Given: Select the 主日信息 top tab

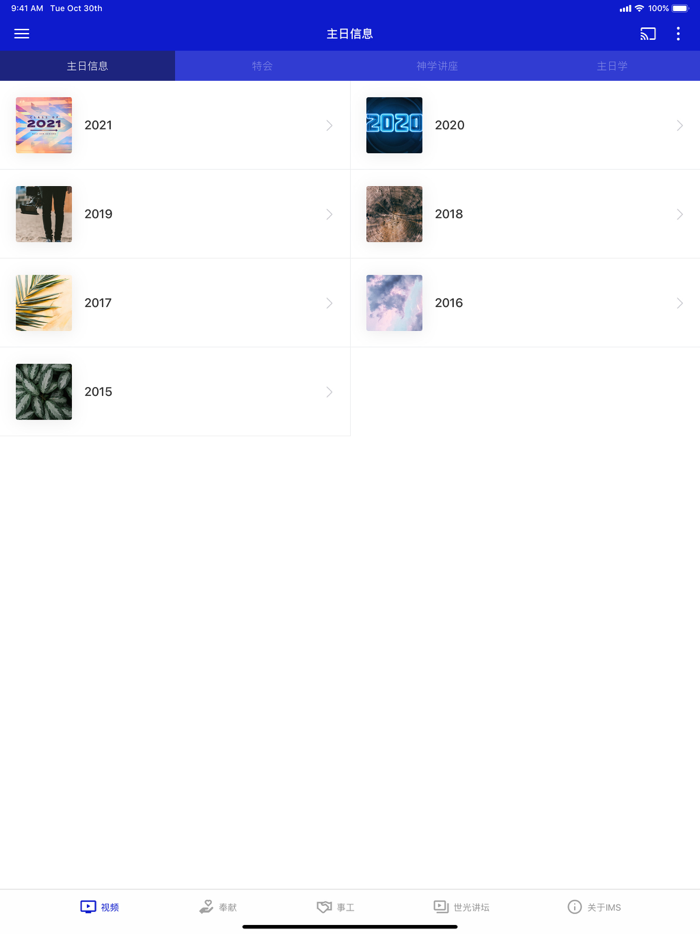Looking at the screenshot, I should click(87, 66).
